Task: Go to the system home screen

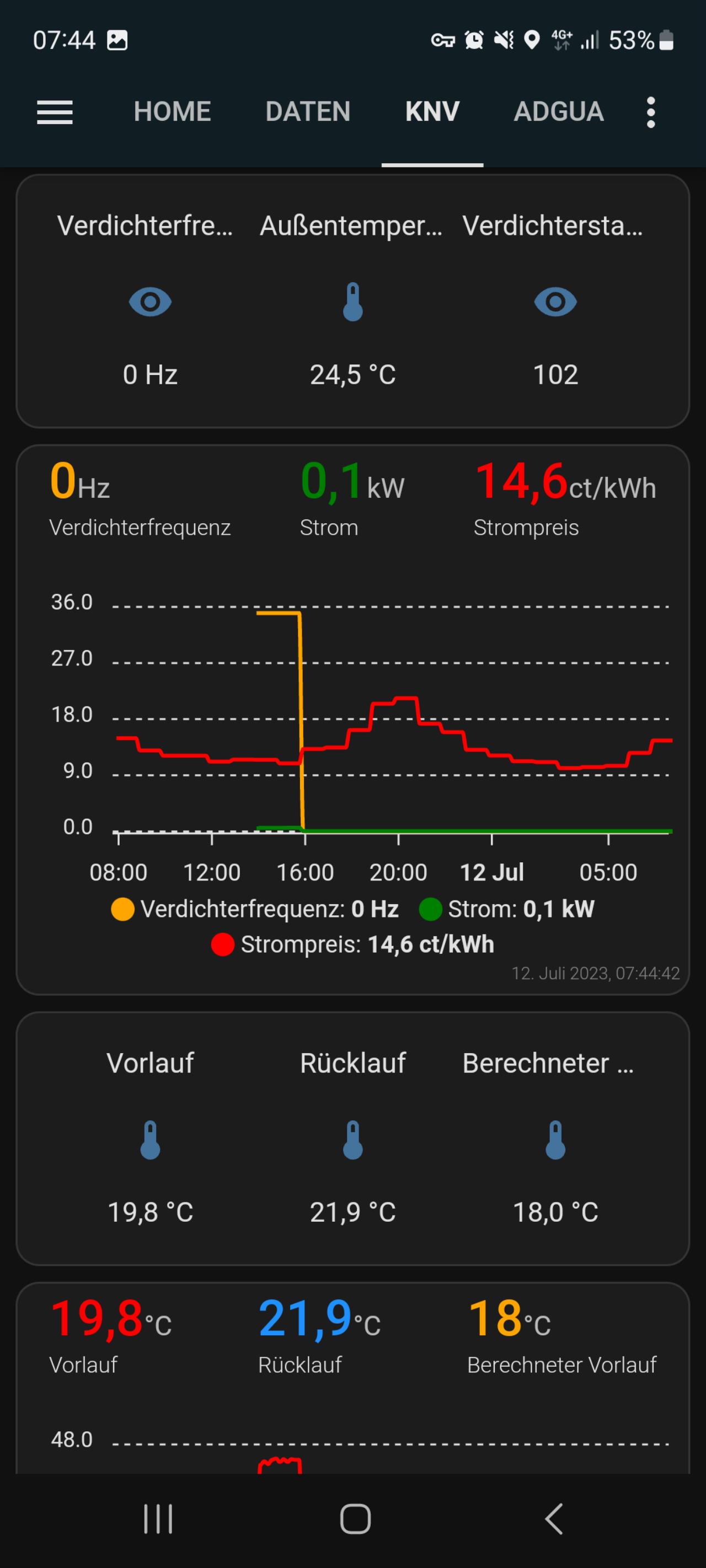Action: (355, 1519)
